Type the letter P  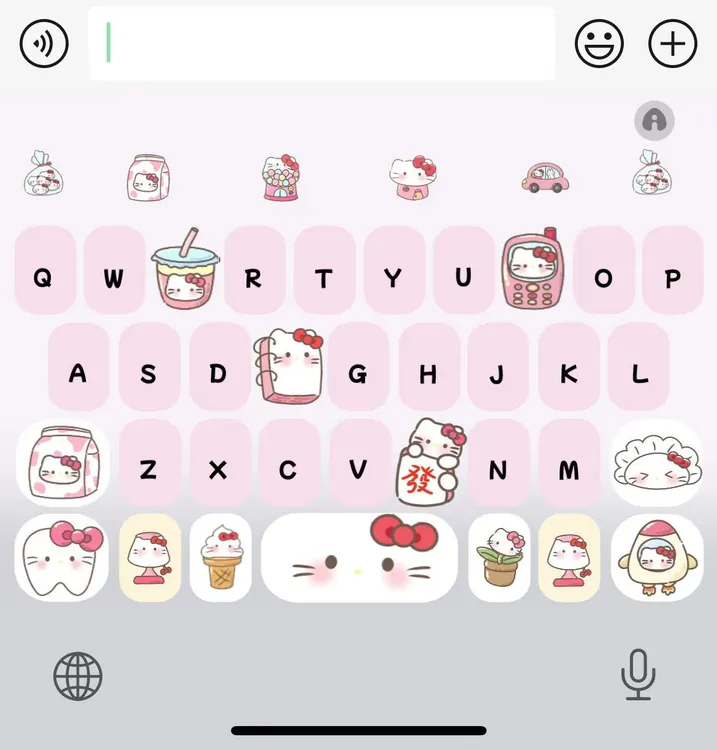click(x=673, y=270)
